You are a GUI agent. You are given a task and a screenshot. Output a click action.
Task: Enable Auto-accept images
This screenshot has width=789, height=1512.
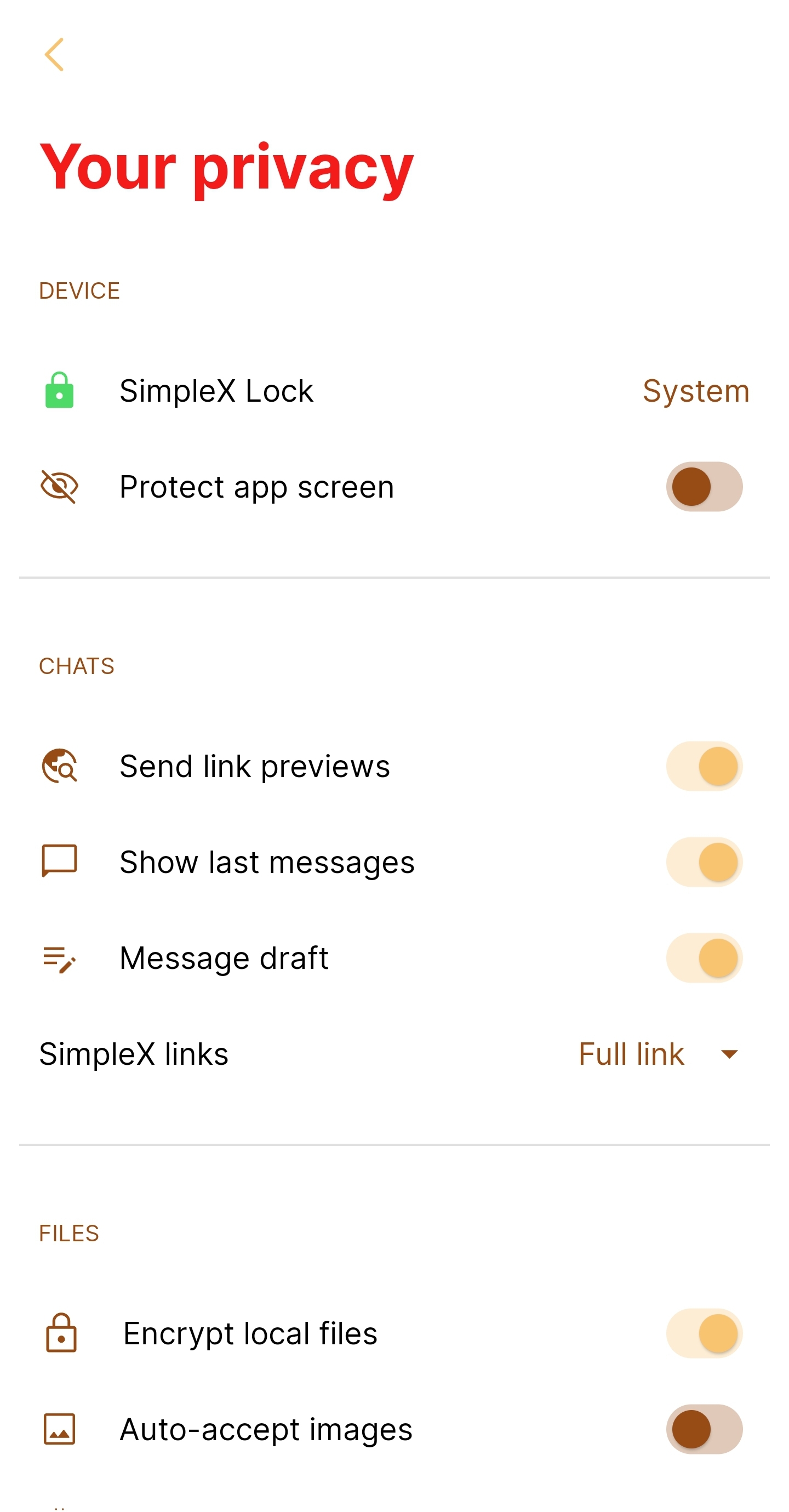click(x=704, y=1429)
